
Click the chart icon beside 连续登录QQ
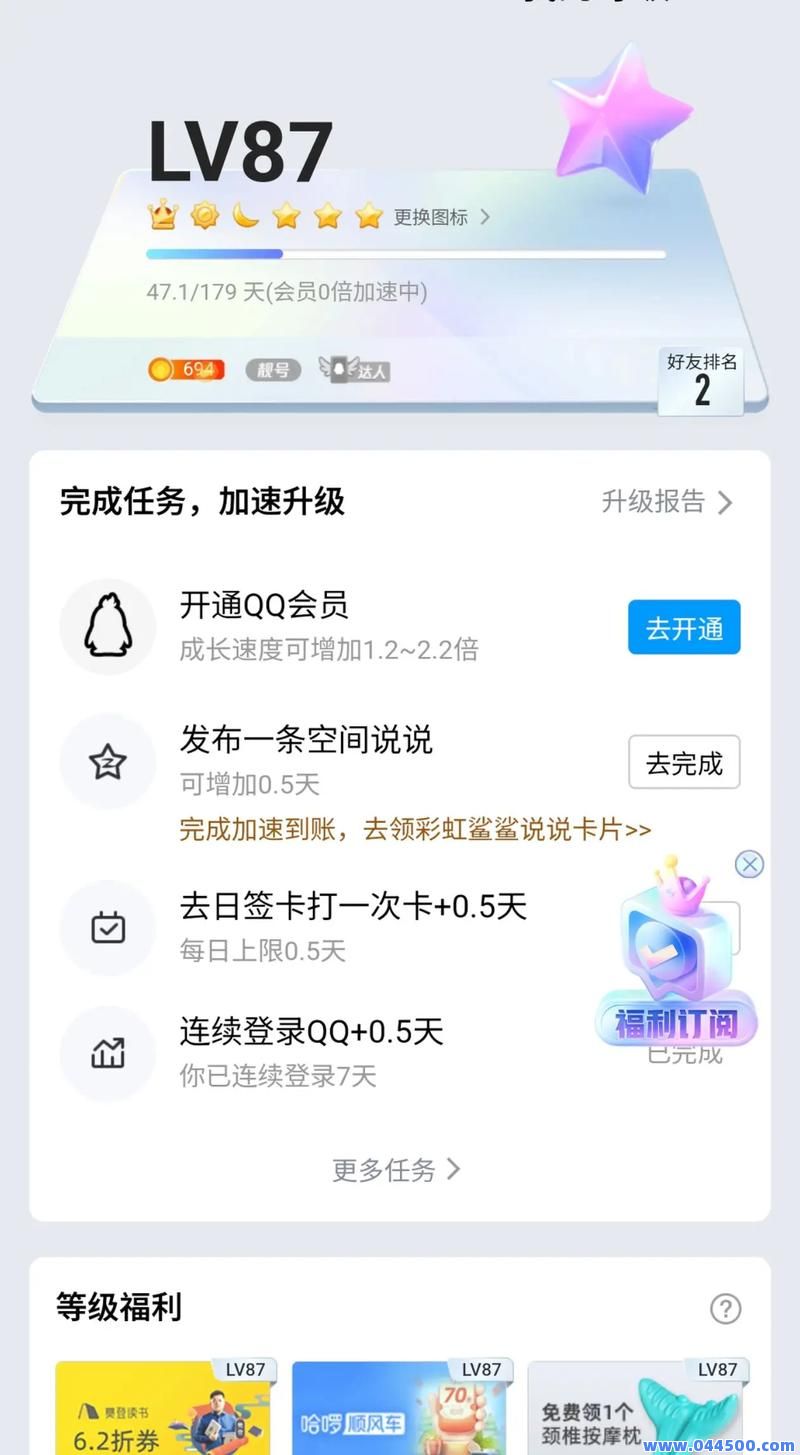click(x=108, y=1053)
